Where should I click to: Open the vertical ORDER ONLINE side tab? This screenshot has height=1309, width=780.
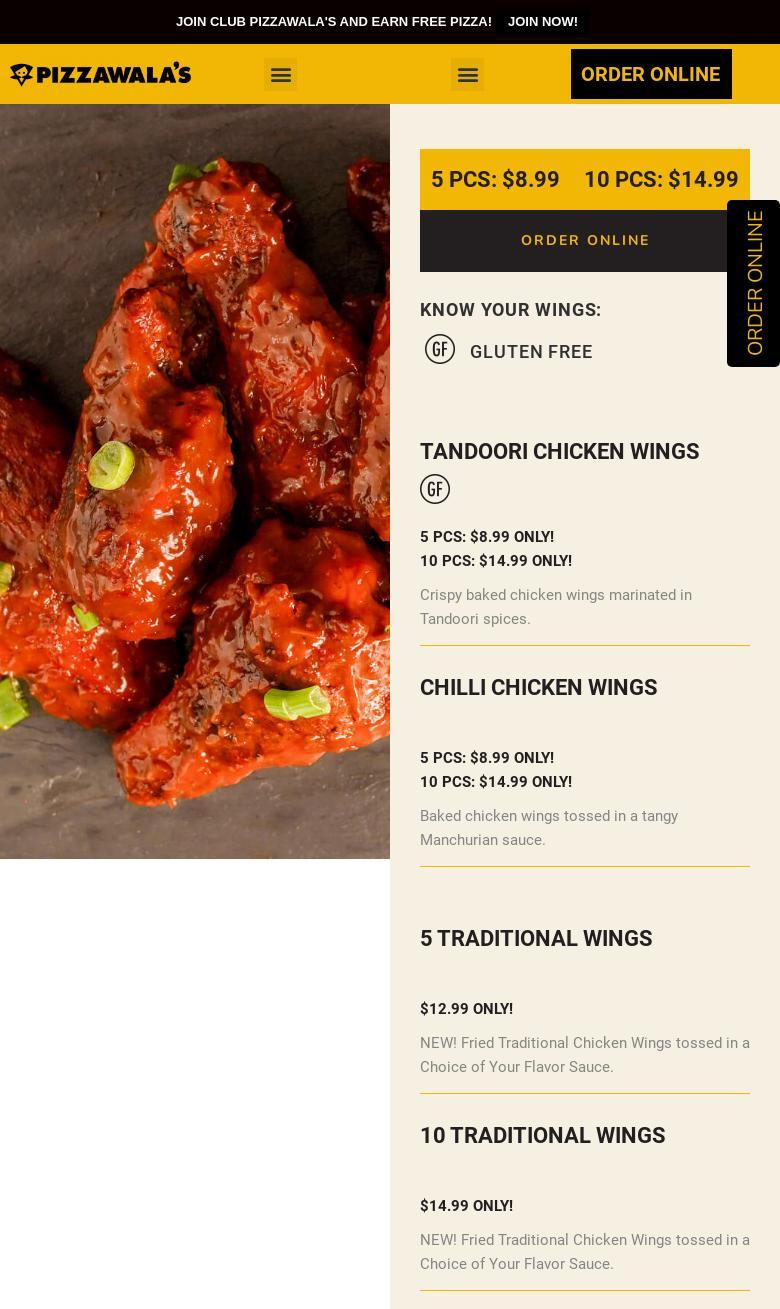click(x=754, y=283)
